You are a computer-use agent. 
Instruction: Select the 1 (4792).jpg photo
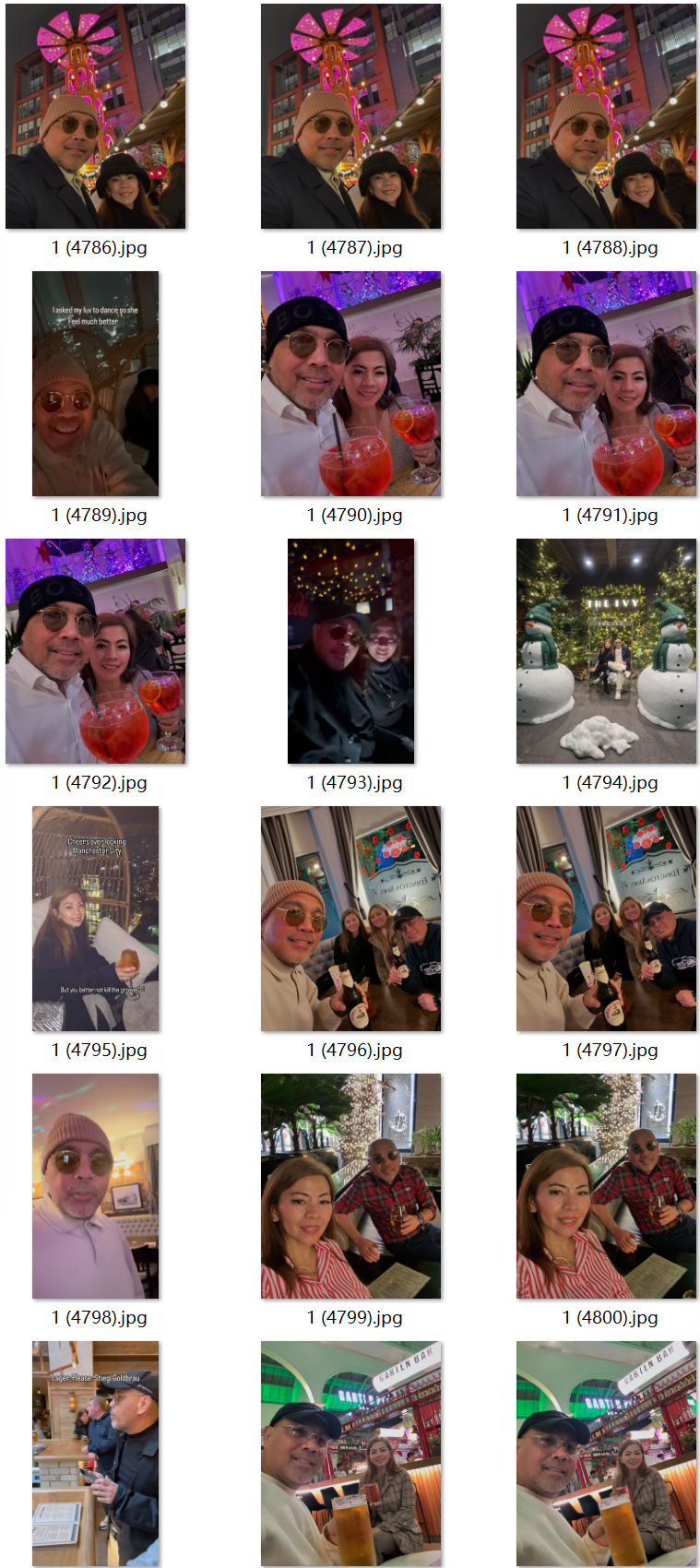95,651
